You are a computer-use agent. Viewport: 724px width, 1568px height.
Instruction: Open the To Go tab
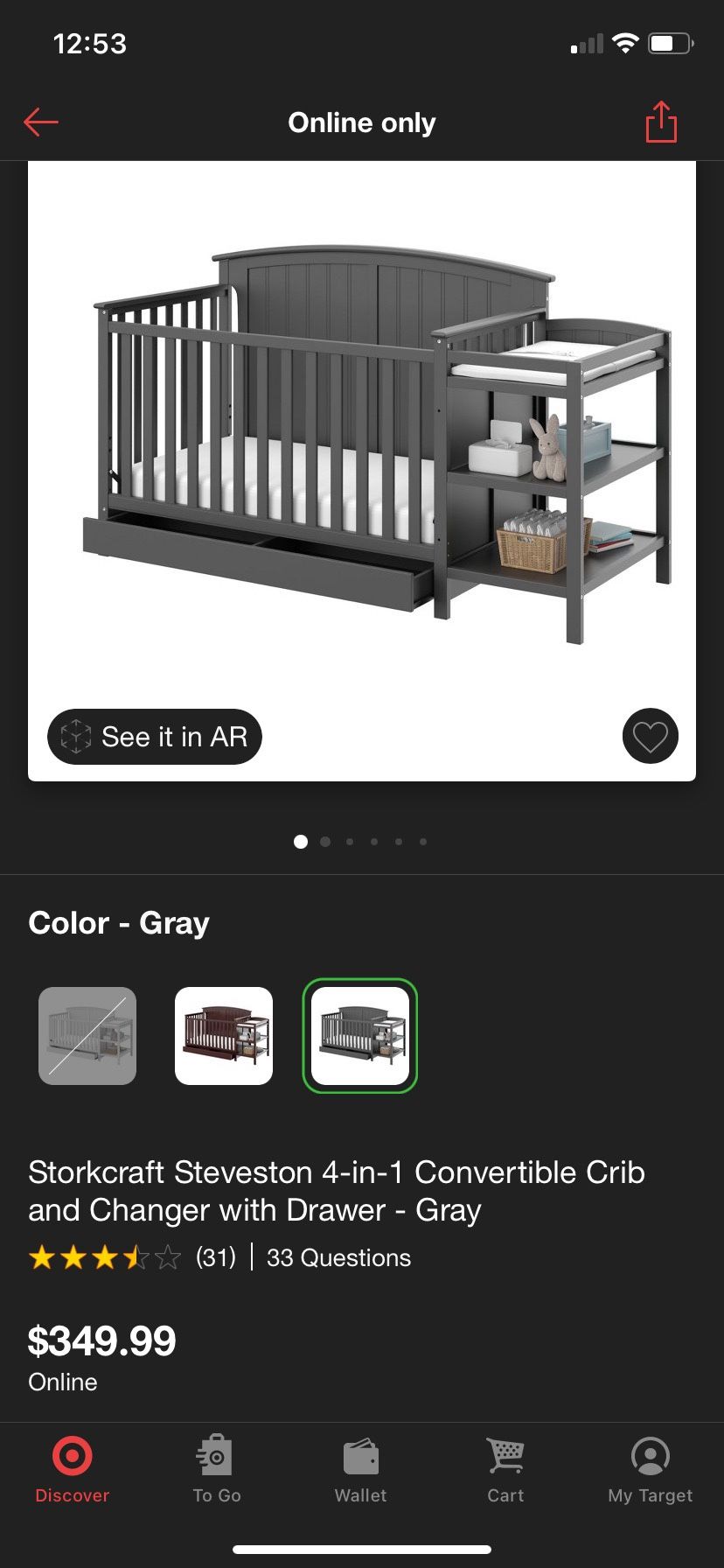click(x=216, y=1470)
